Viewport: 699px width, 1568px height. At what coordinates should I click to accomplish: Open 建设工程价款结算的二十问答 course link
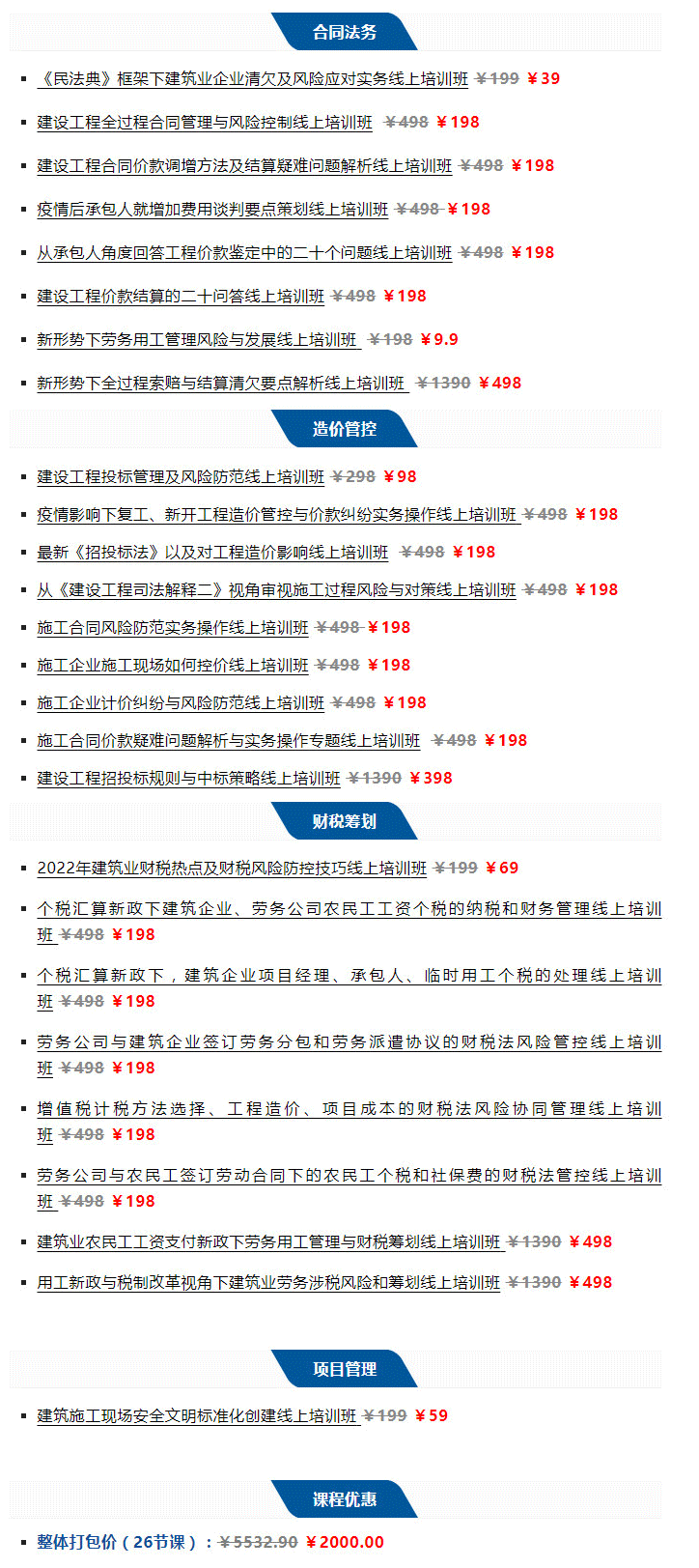click(x=181, y=297)
